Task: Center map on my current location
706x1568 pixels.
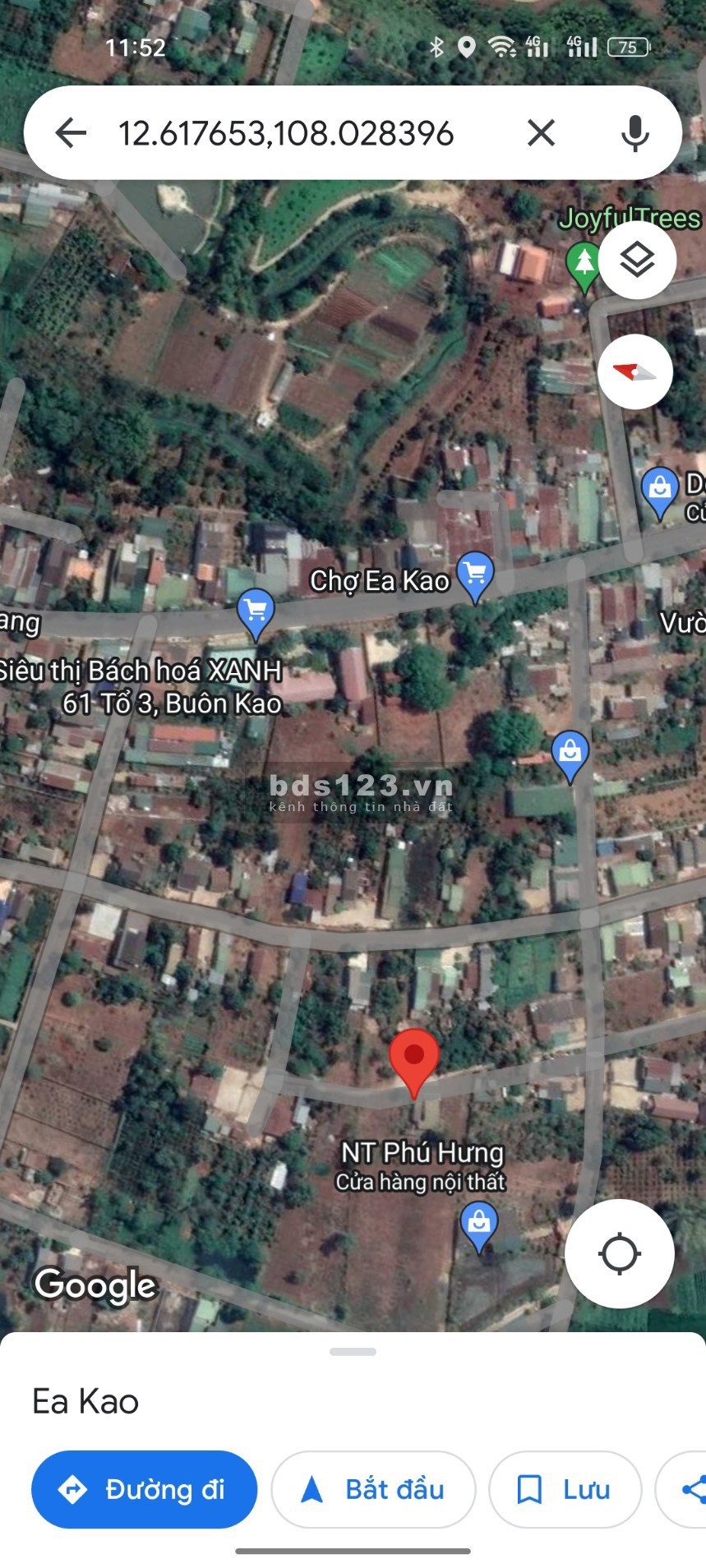Action: (620, 1253)
